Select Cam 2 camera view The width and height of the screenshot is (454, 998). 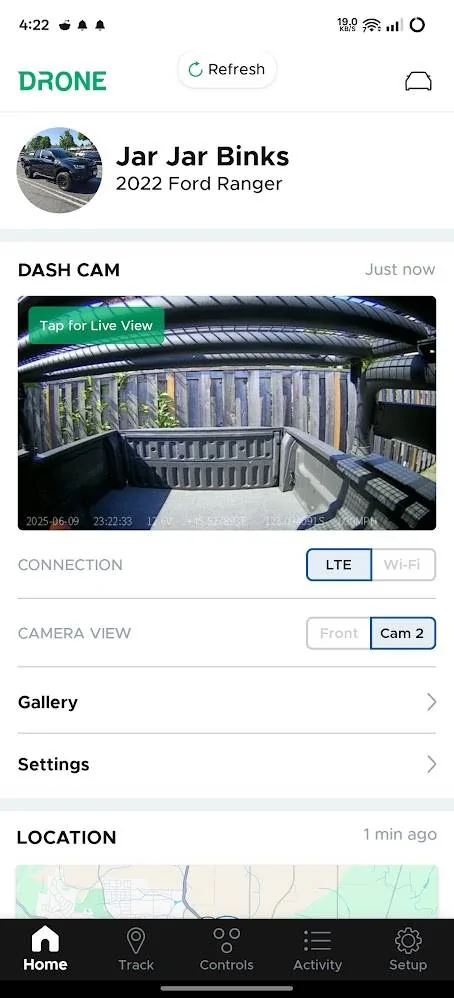(403, 633)
